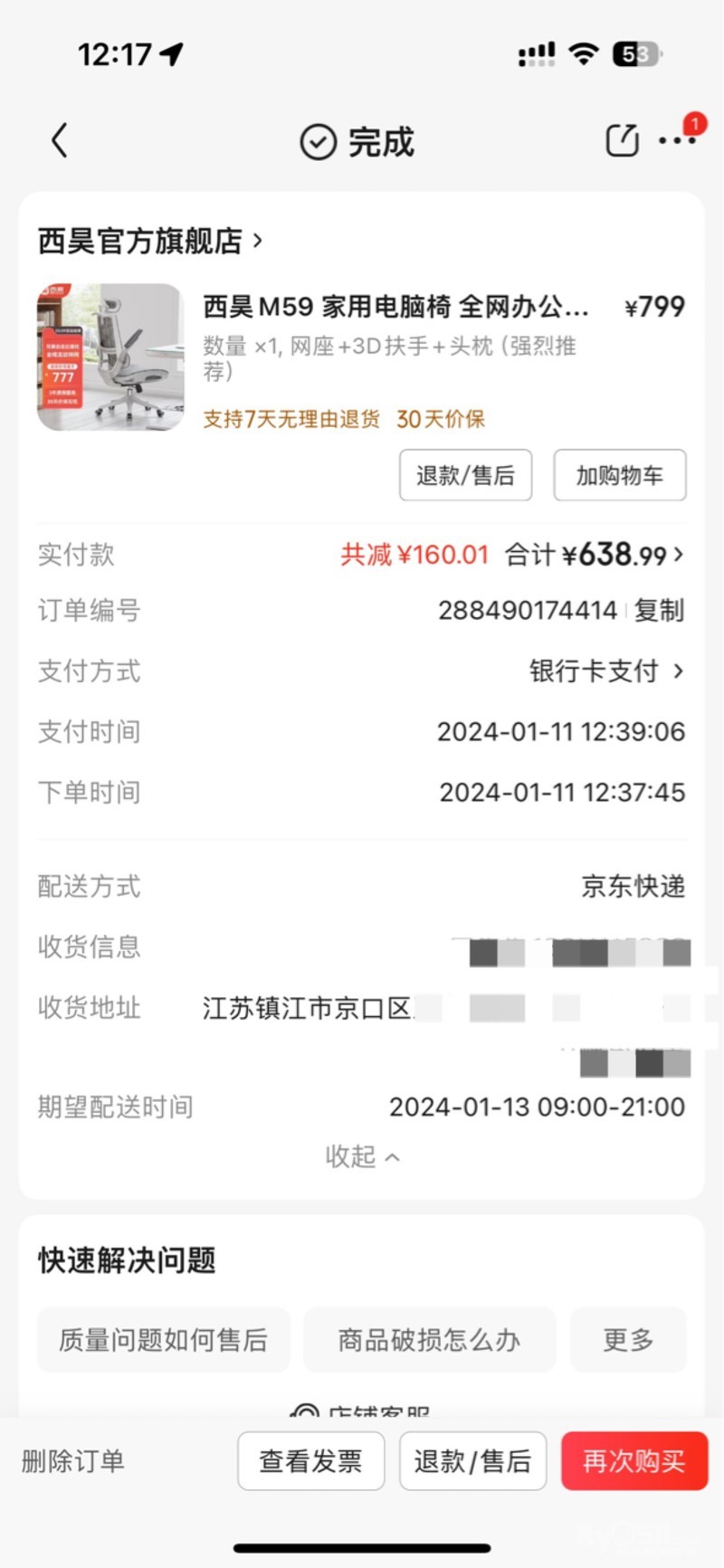Open the 西昊M59 chair product thumbnail

(x=110, y=356)
